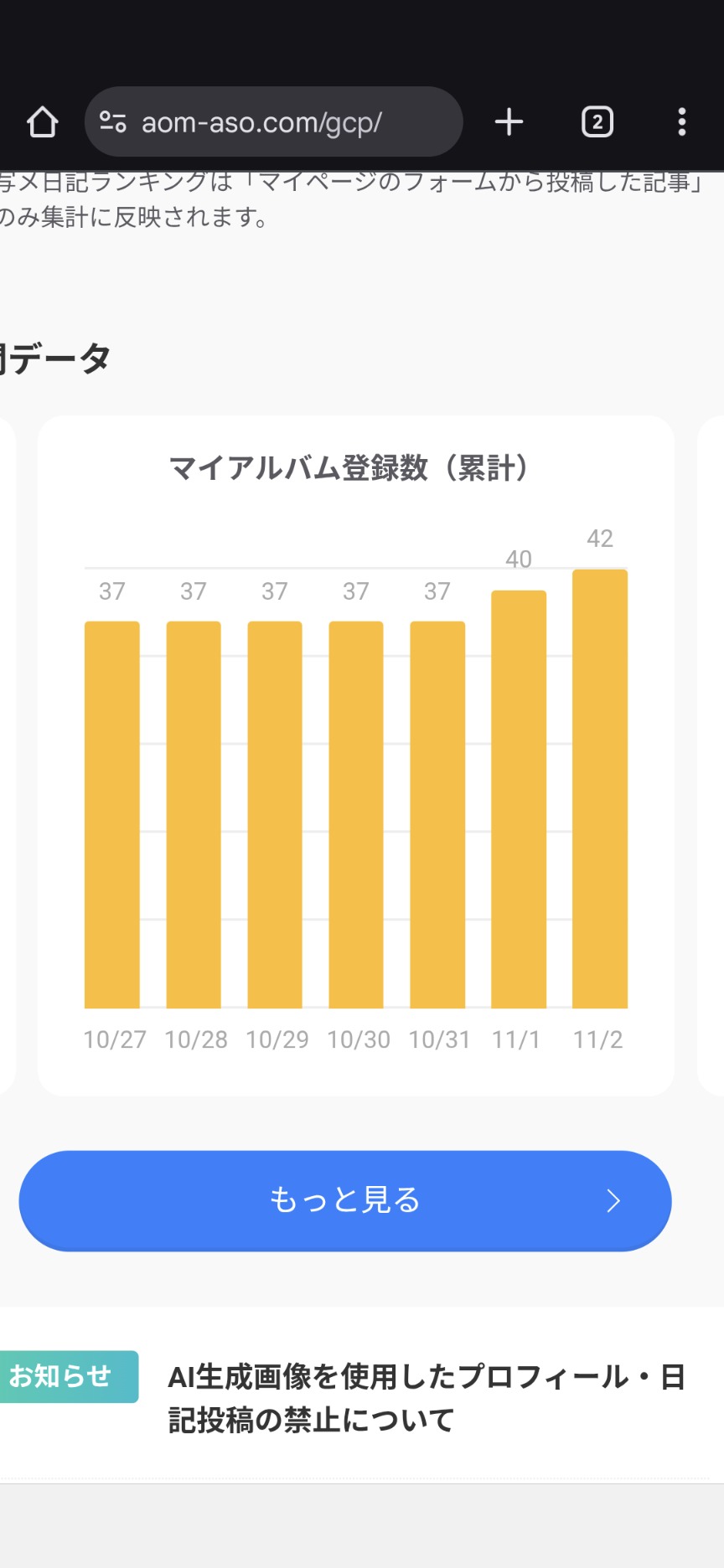724x1568 pixels.
Task: Tap the 10/31 date label
Action: 438,1039
